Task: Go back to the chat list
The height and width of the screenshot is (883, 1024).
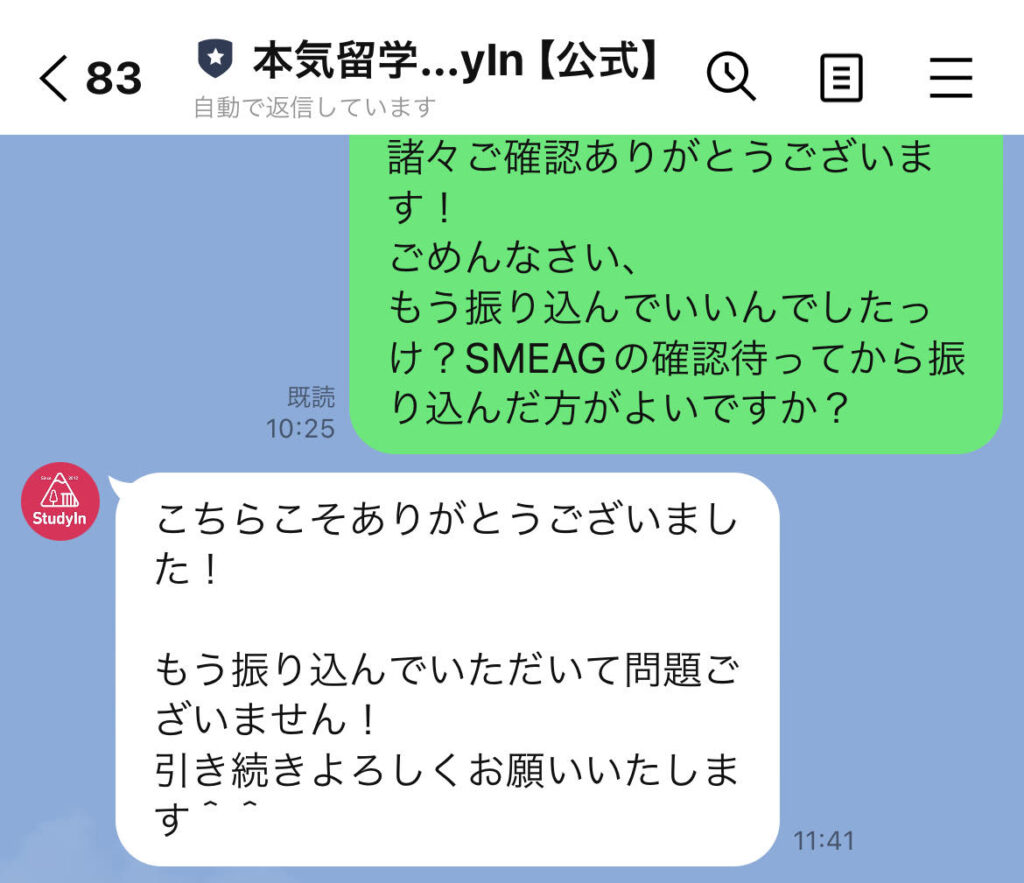Action: point(54,78)
